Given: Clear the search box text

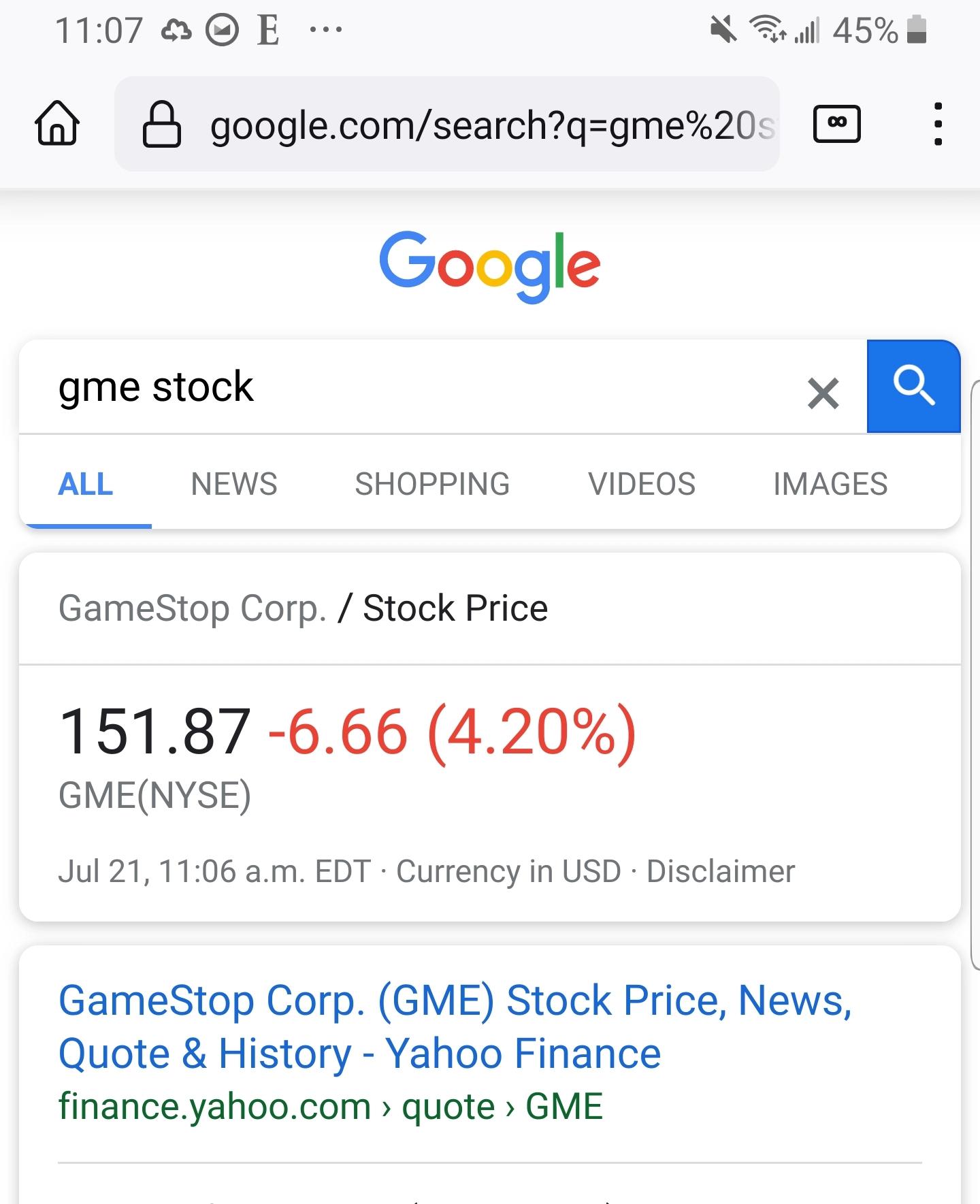Looking at the screenshot, I should (x=823, y=393).
